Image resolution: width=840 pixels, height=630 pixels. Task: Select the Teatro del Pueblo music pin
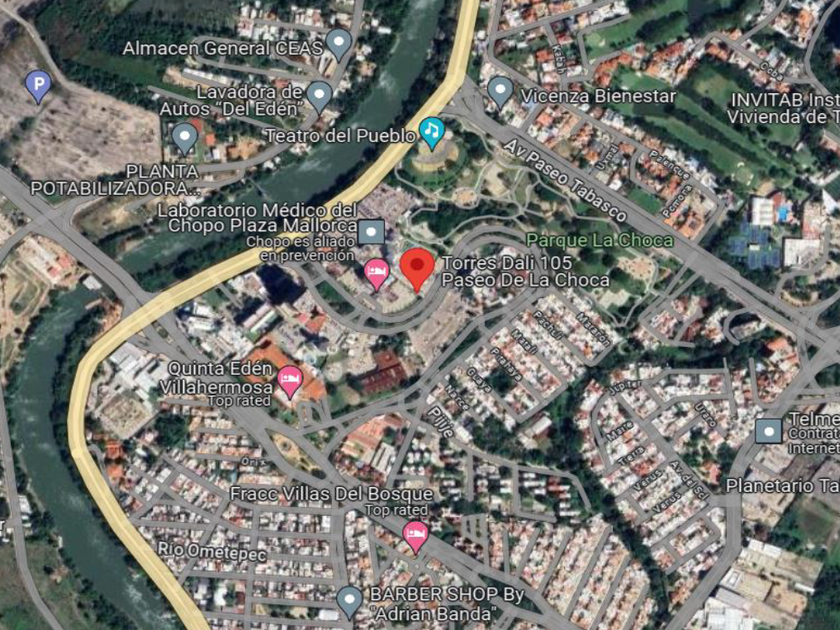click(432, 132)
